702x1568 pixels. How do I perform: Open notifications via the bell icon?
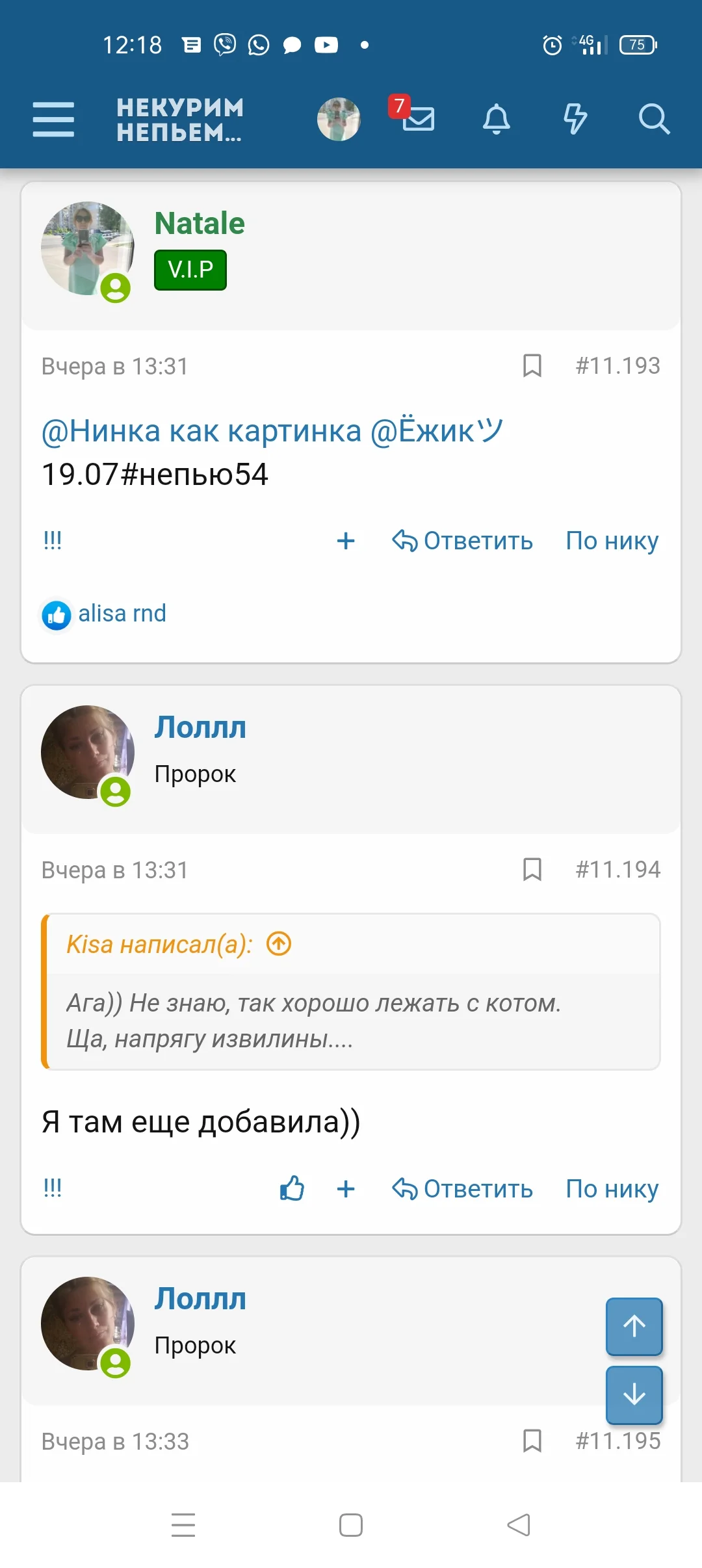click(496, 119)
